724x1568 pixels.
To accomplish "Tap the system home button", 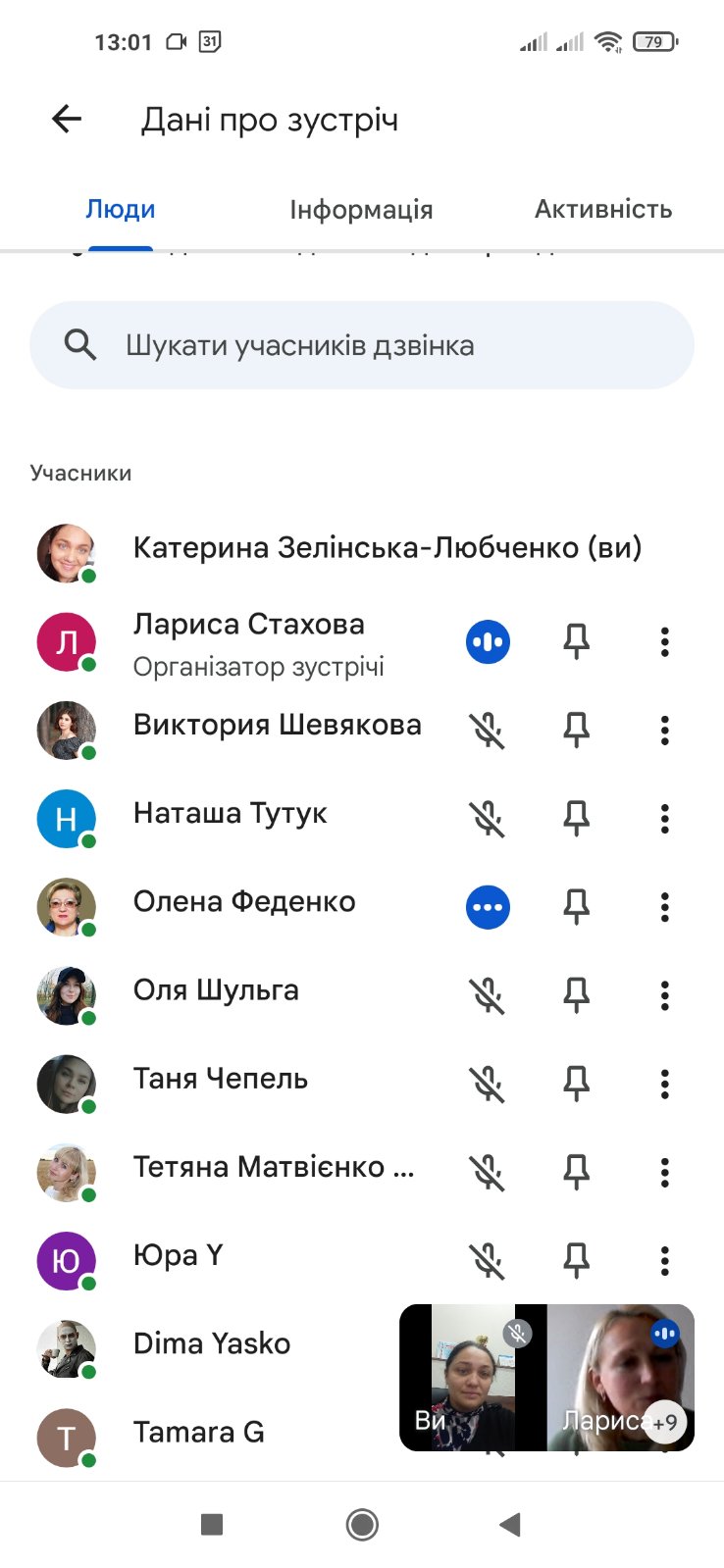I will [x=362, y=1525].
